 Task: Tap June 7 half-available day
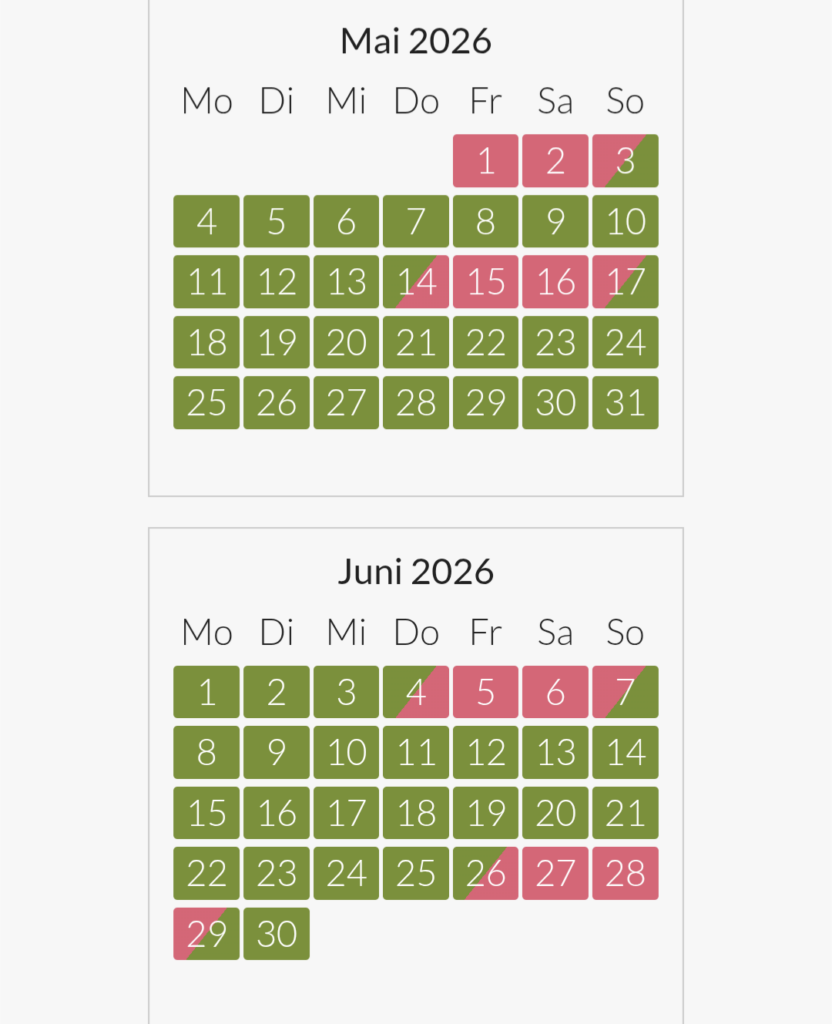(x=625, y=692)
